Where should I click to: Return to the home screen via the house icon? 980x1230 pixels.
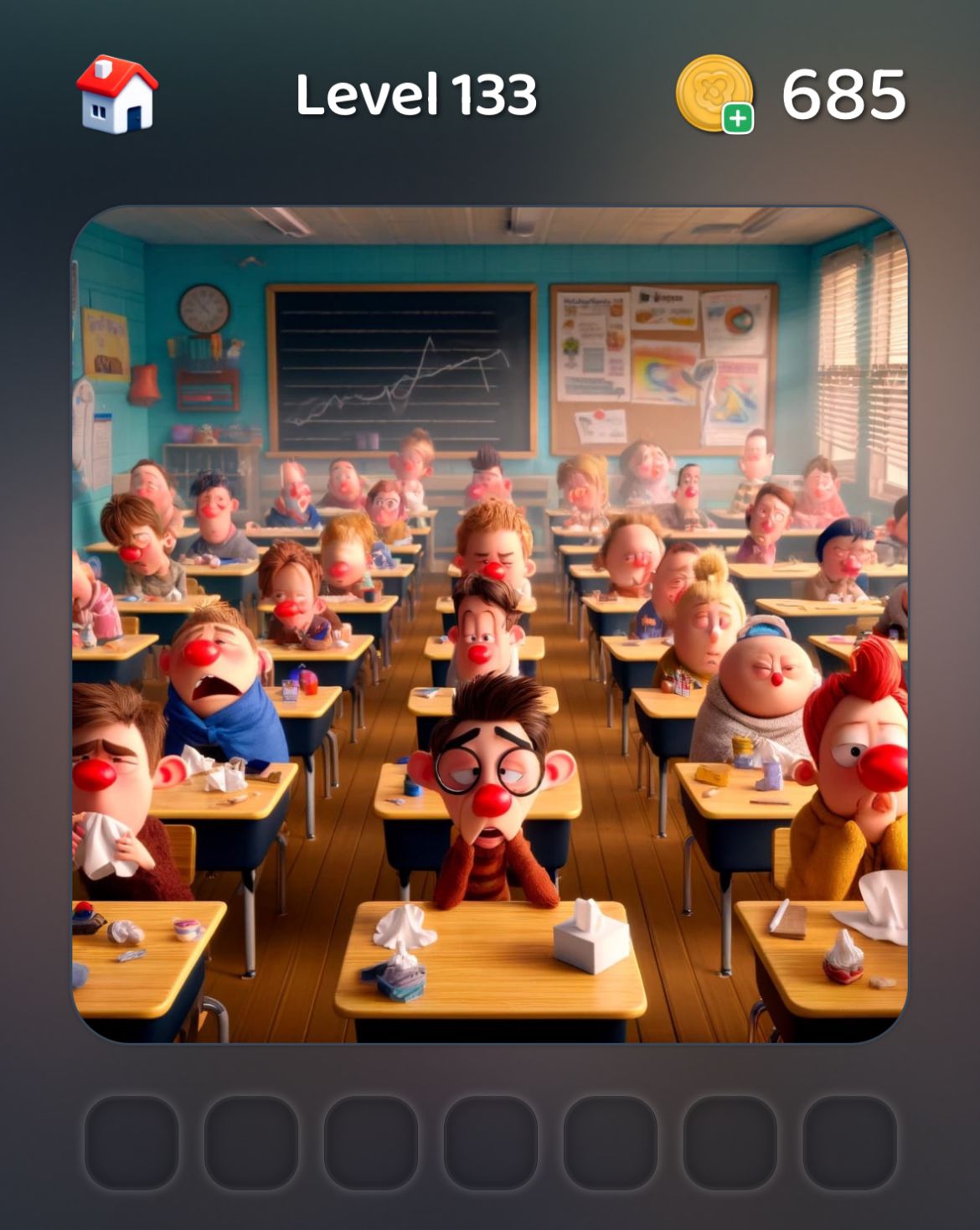[117, 94]
